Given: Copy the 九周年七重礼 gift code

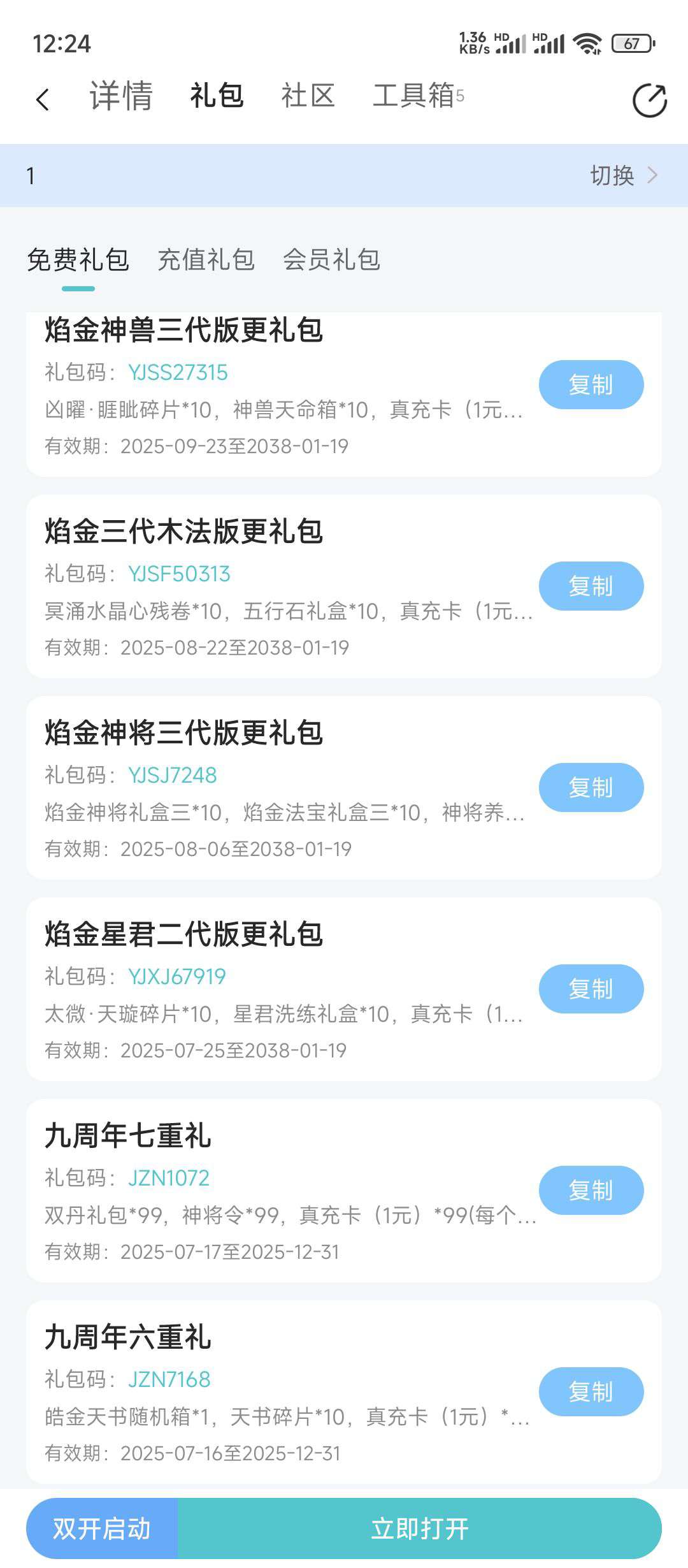Looking at the screenshot, I should [591, 1190].
